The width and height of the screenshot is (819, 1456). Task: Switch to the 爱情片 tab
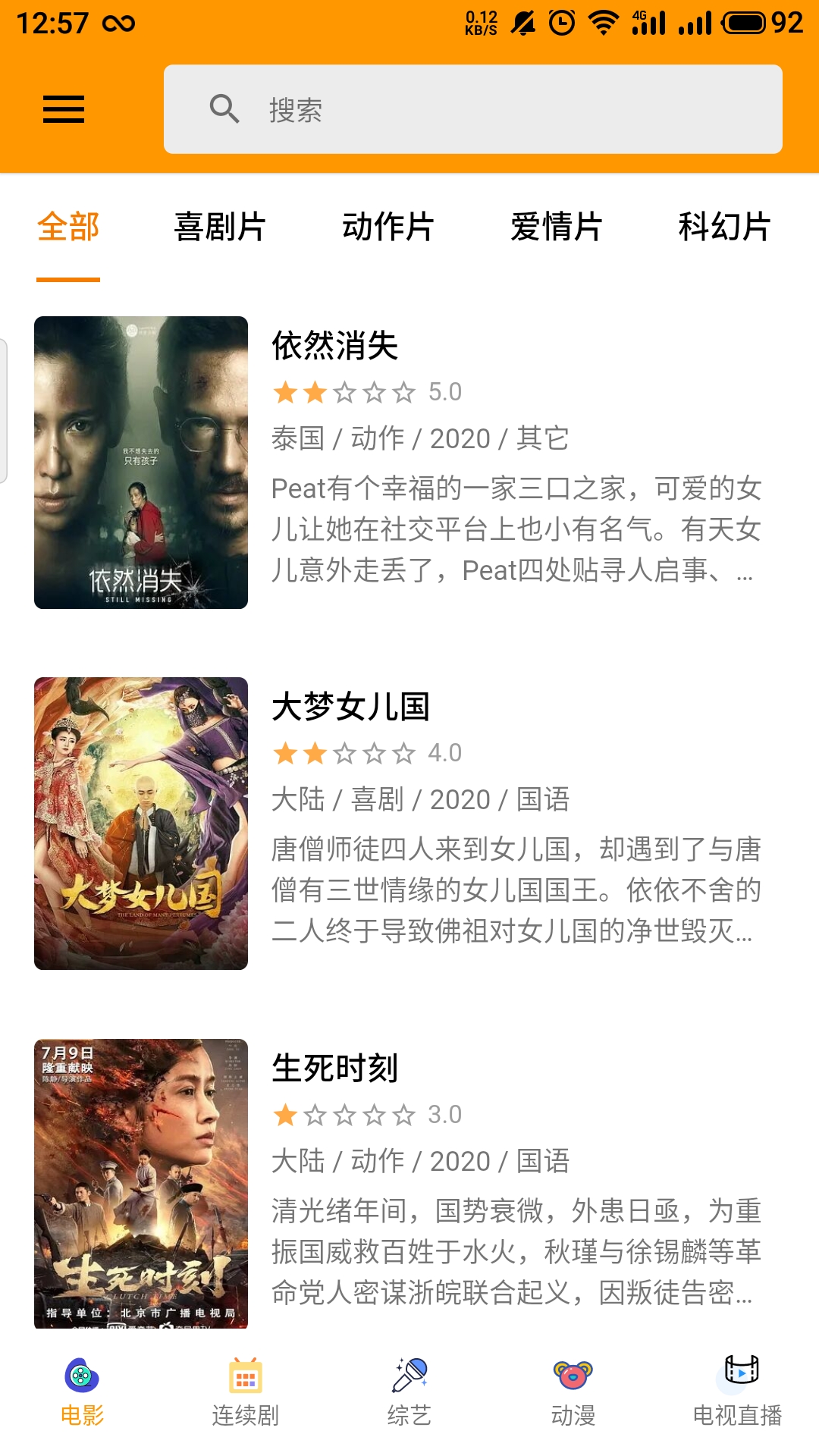(556, 227)
